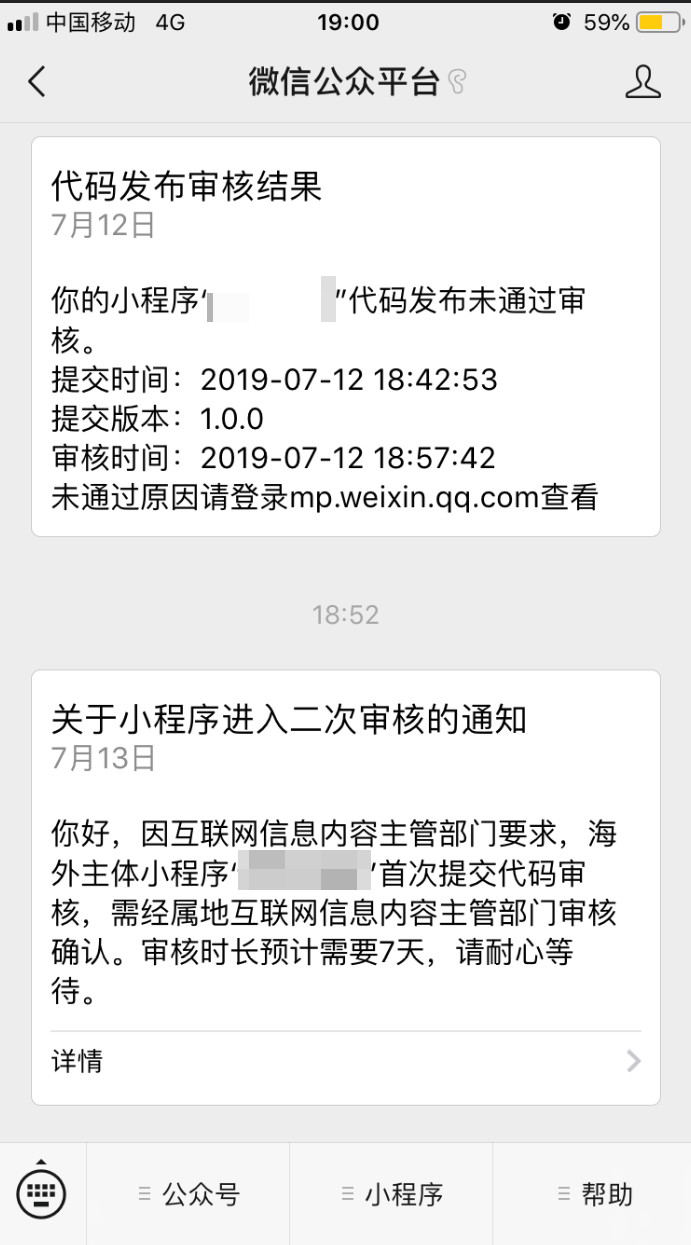Open the 公众号 menu

point(188,1194)
